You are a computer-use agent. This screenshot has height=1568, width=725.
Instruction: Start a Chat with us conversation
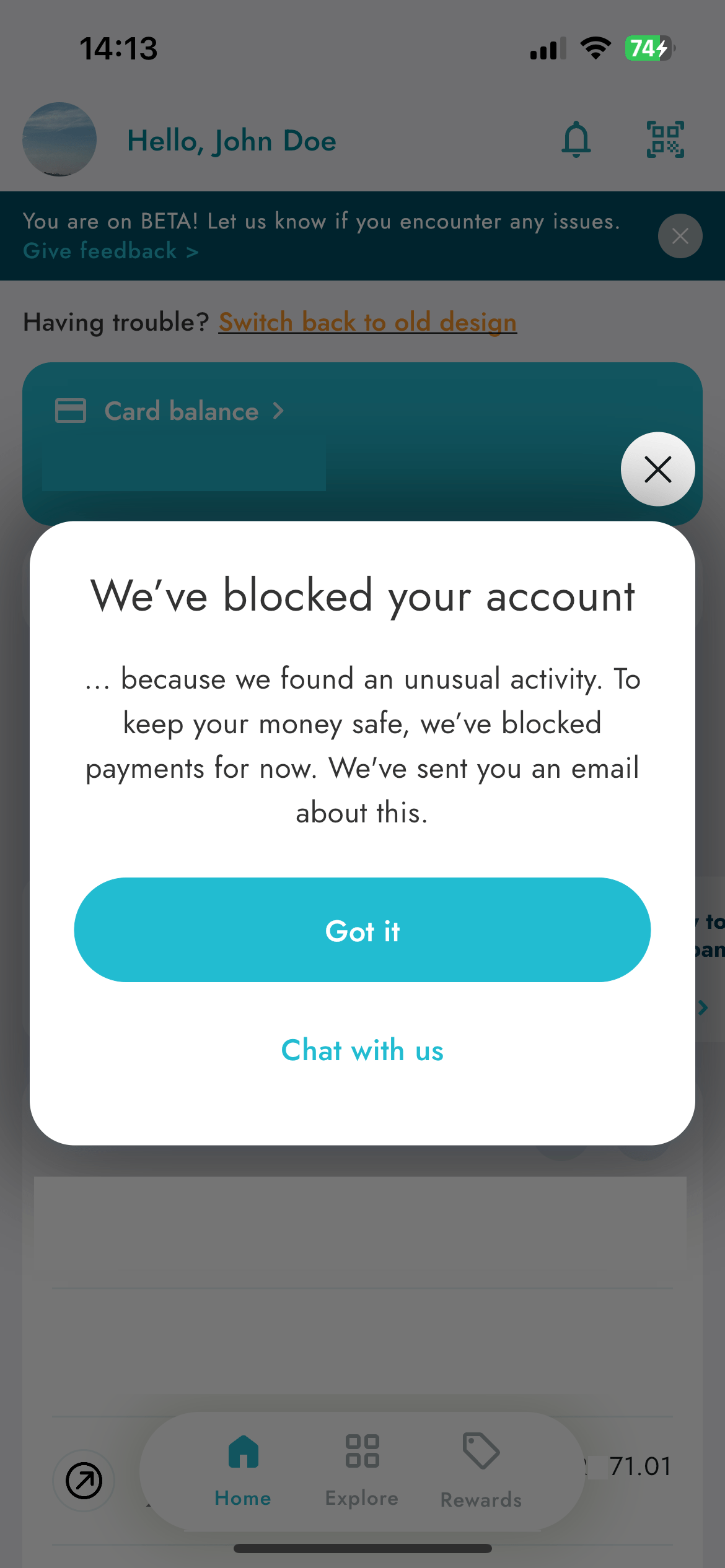point(362,1050)
